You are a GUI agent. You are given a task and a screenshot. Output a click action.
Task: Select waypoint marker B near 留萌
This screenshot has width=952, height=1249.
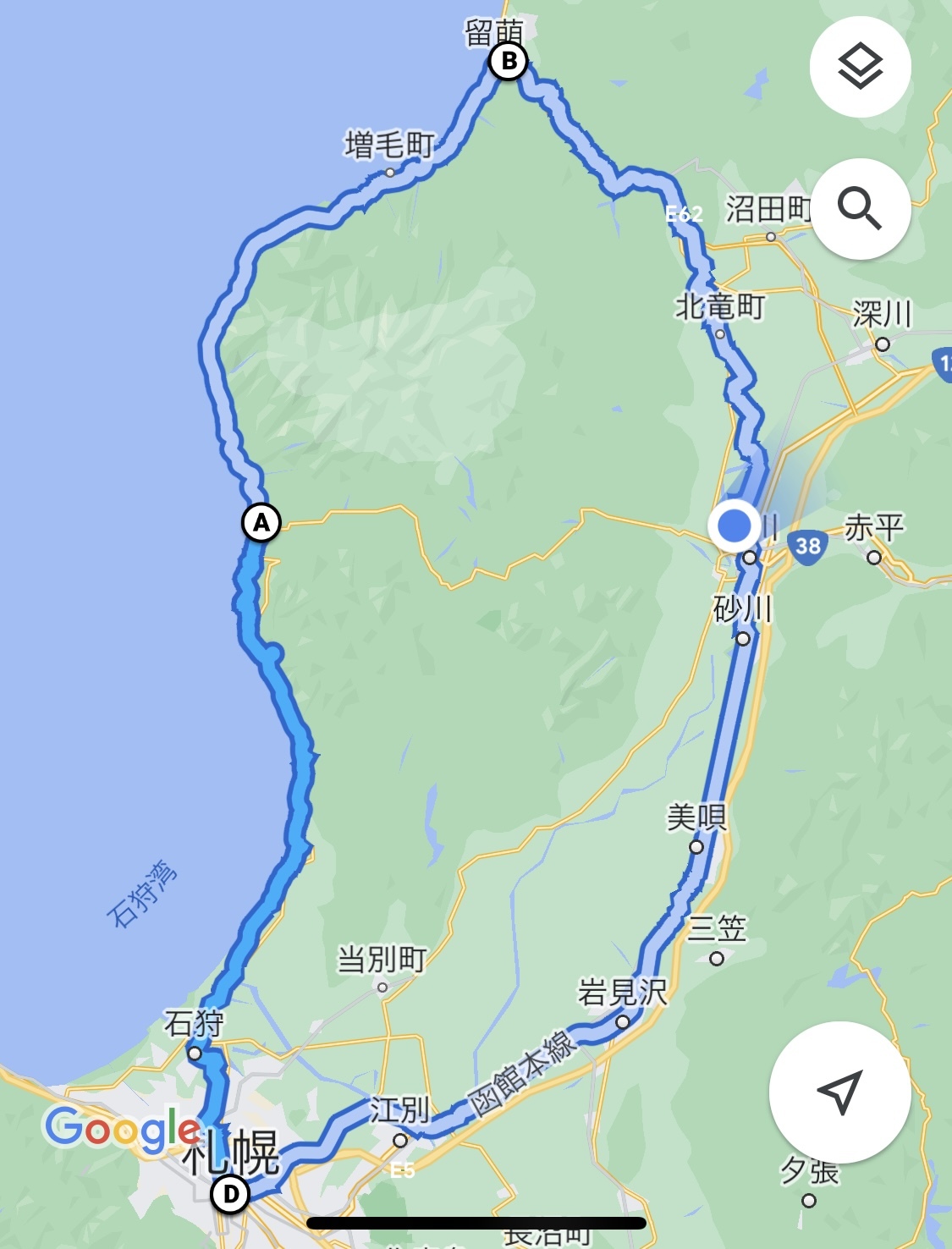(x=510, y=61)
